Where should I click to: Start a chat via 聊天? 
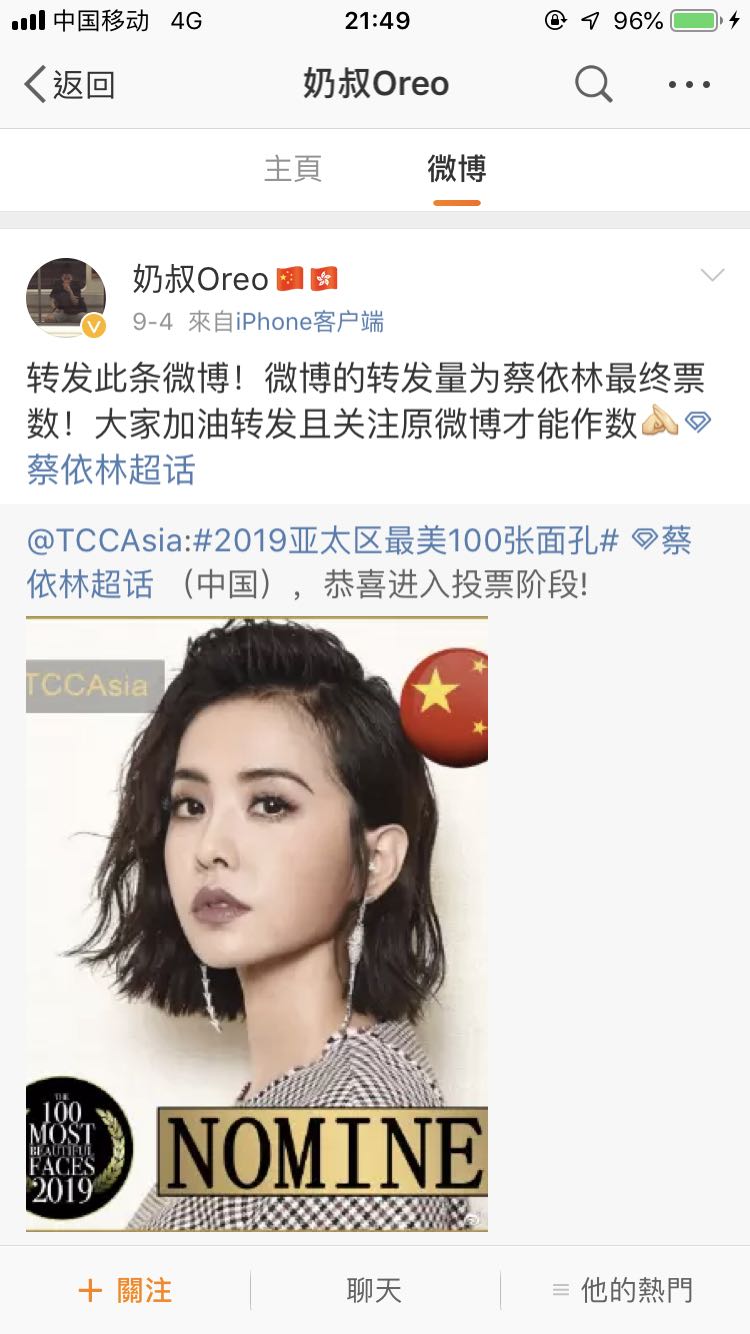(374, 1290)
